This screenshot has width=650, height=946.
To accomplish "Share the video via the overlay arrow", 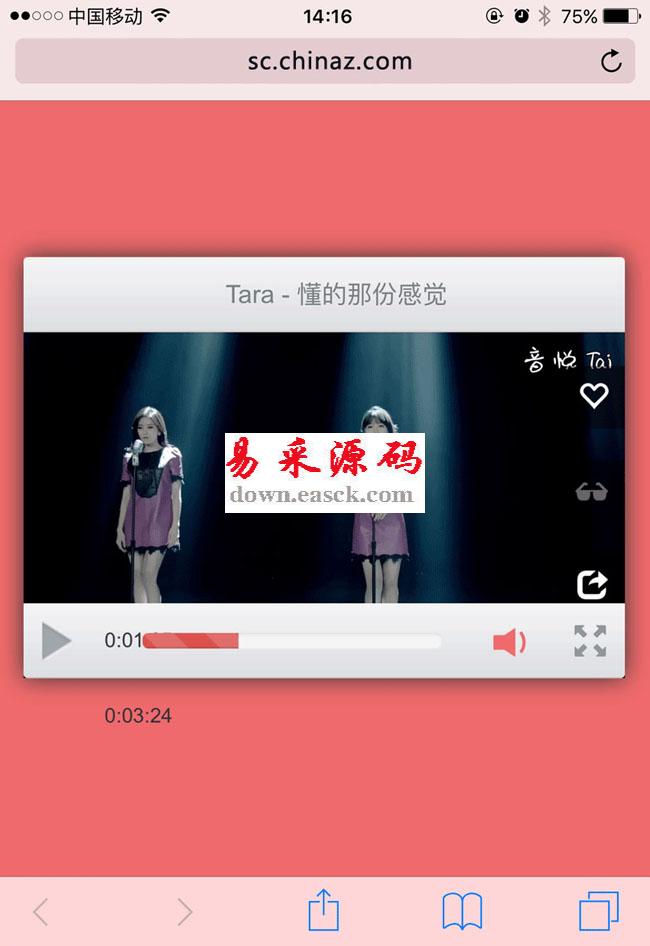I will pos(592,583).
